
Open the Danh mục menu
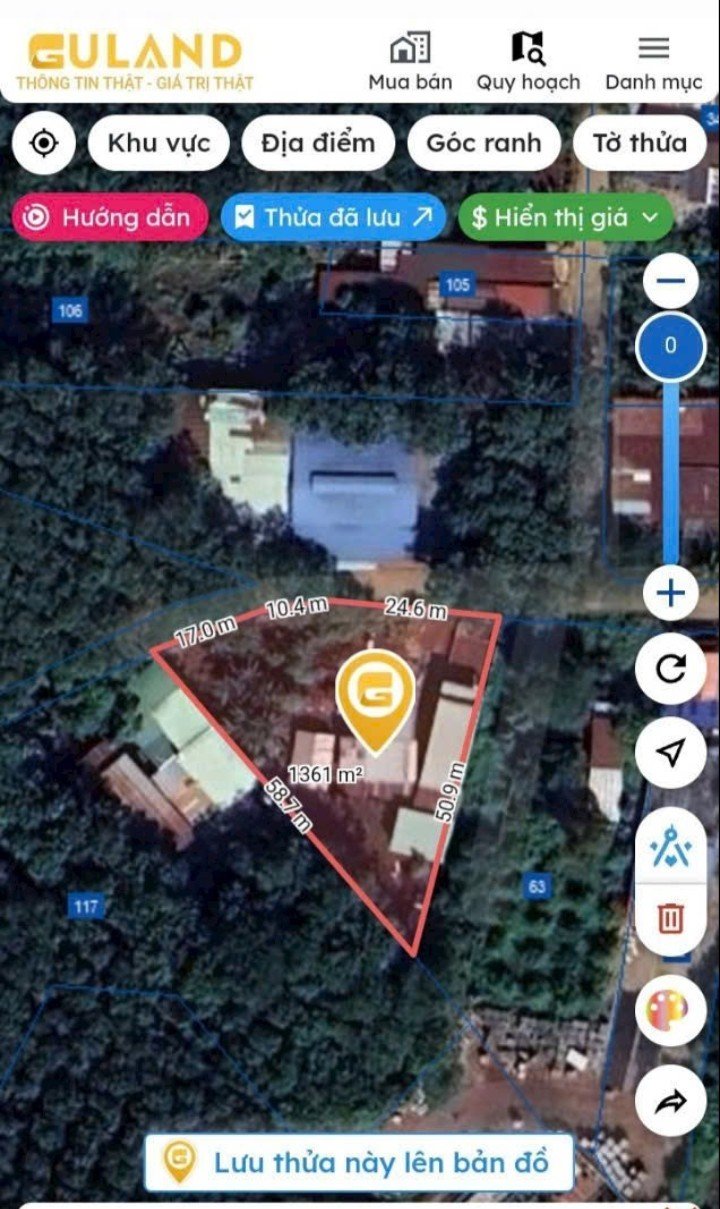pyautogui.click(x=654, y=62)
